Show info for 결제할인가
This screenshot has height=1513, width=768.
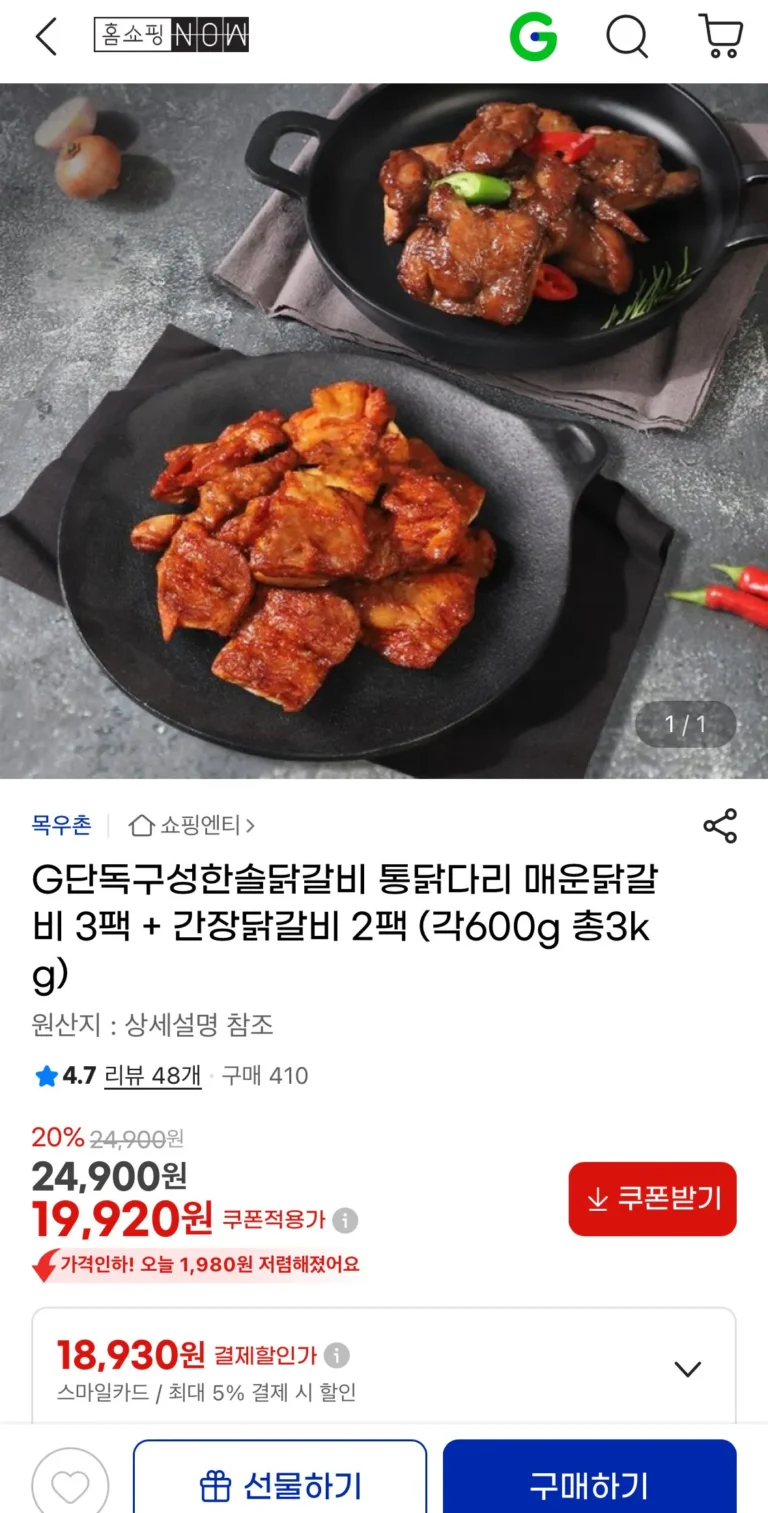pyautogui.click(x=337, y=1356)
